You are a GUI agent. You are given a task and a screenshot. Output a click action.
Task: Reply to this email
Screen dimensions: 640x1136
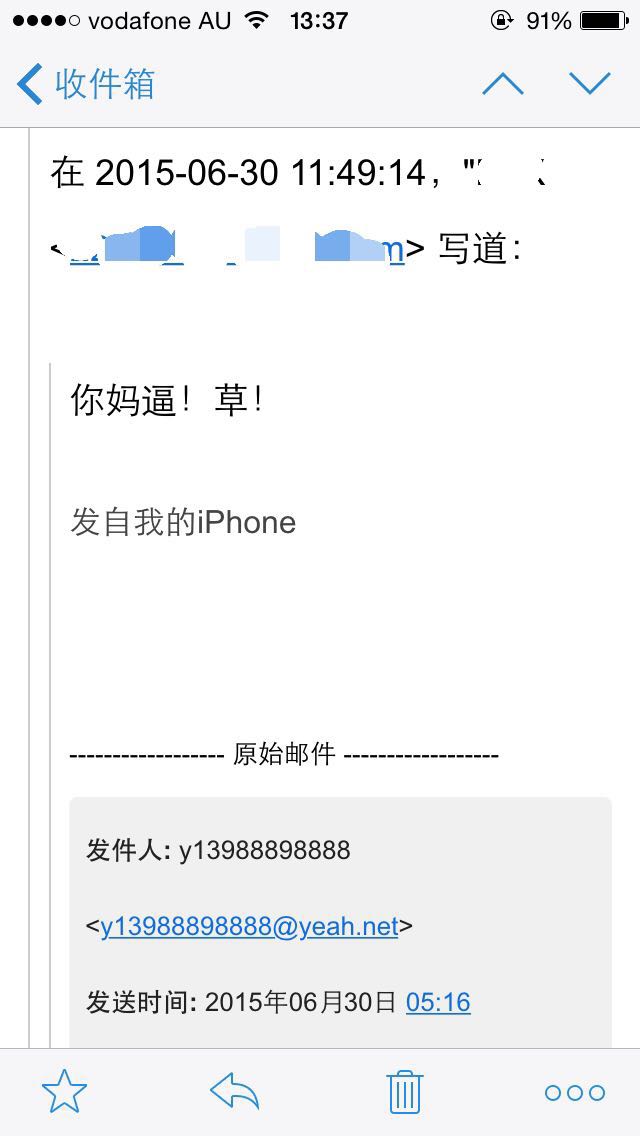coord(235,1092)
